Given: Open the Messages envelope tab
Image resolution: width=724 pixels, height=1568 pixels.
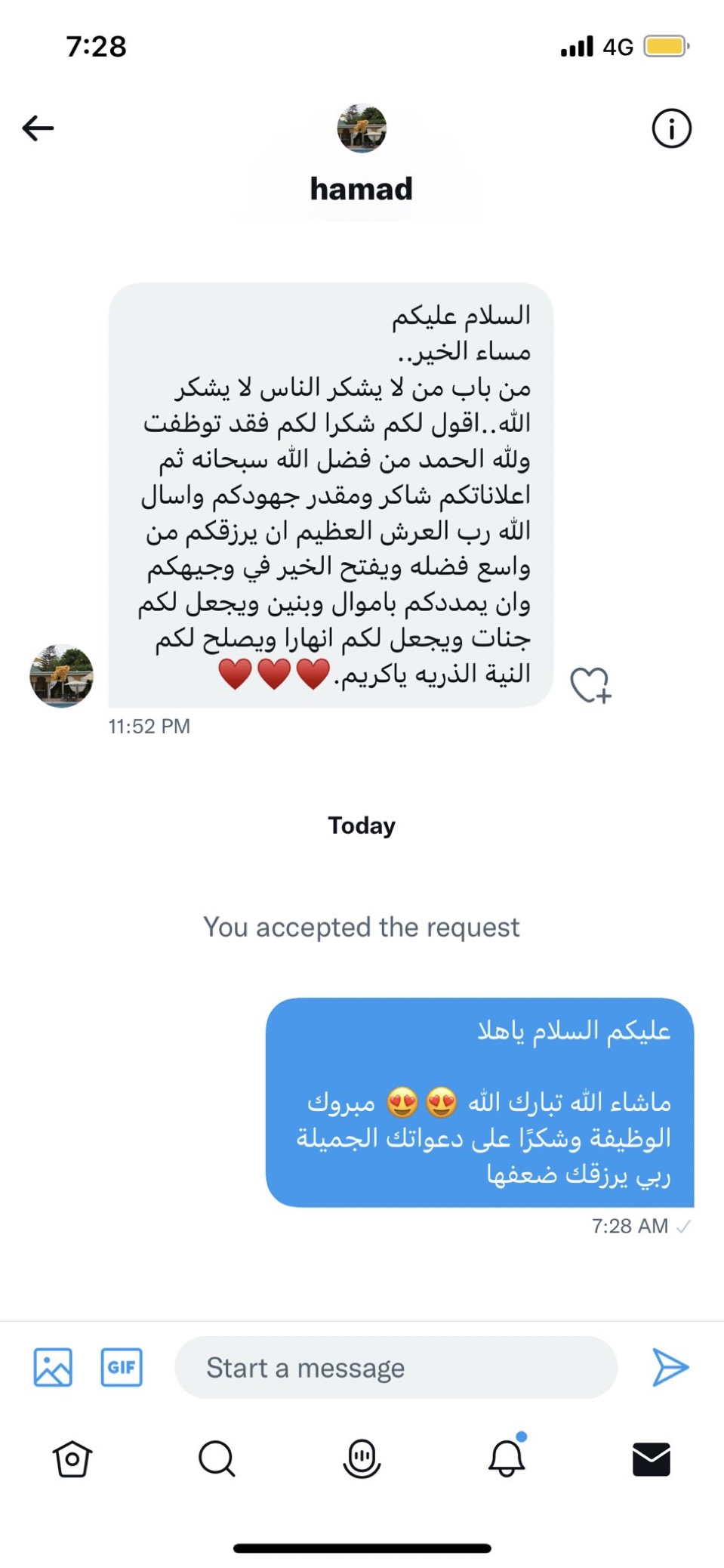Looking at the screenshot, I should click(x=651, y=1458).
